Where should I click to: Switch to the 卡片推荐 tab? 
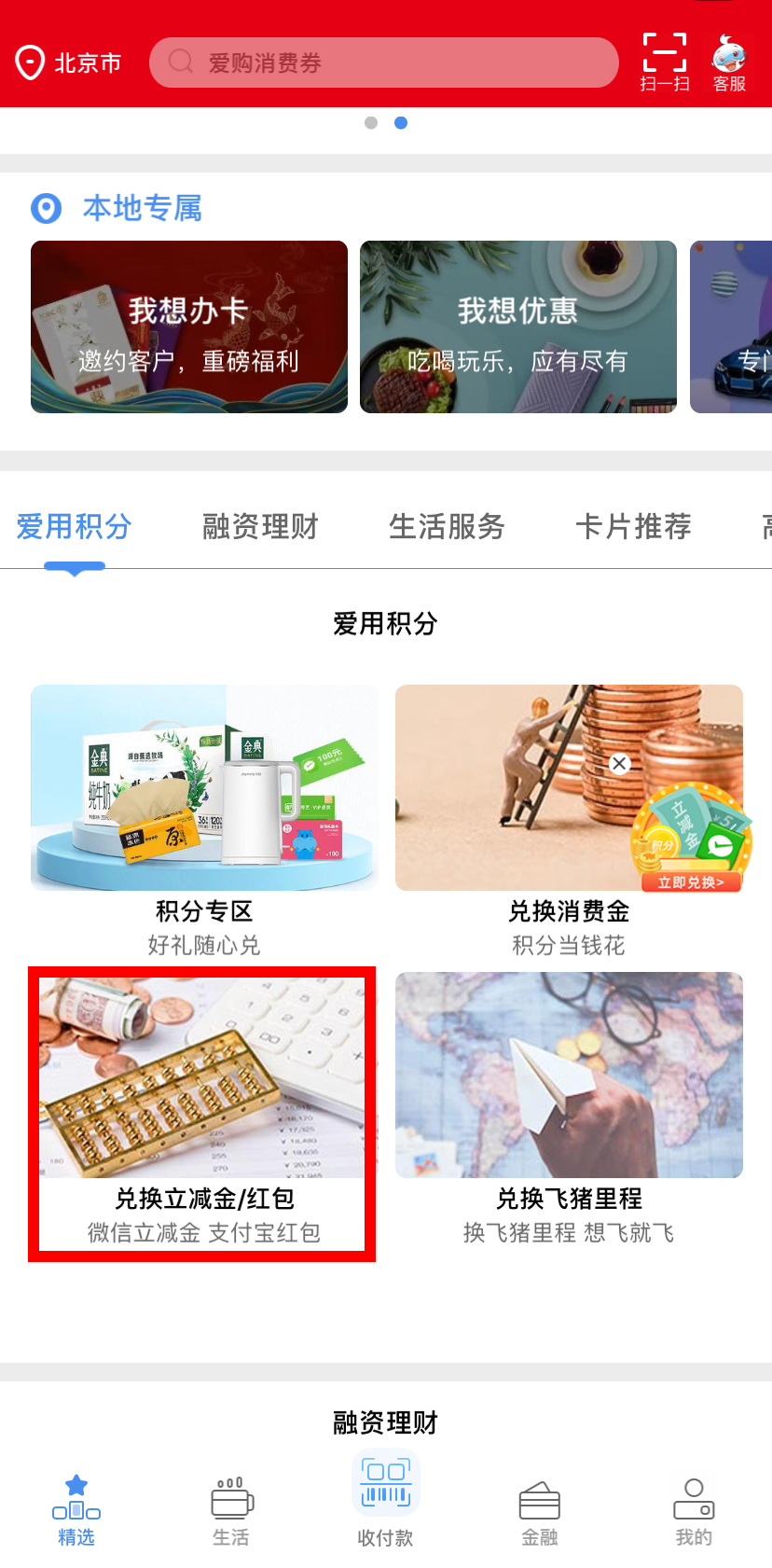click(633, 527)
